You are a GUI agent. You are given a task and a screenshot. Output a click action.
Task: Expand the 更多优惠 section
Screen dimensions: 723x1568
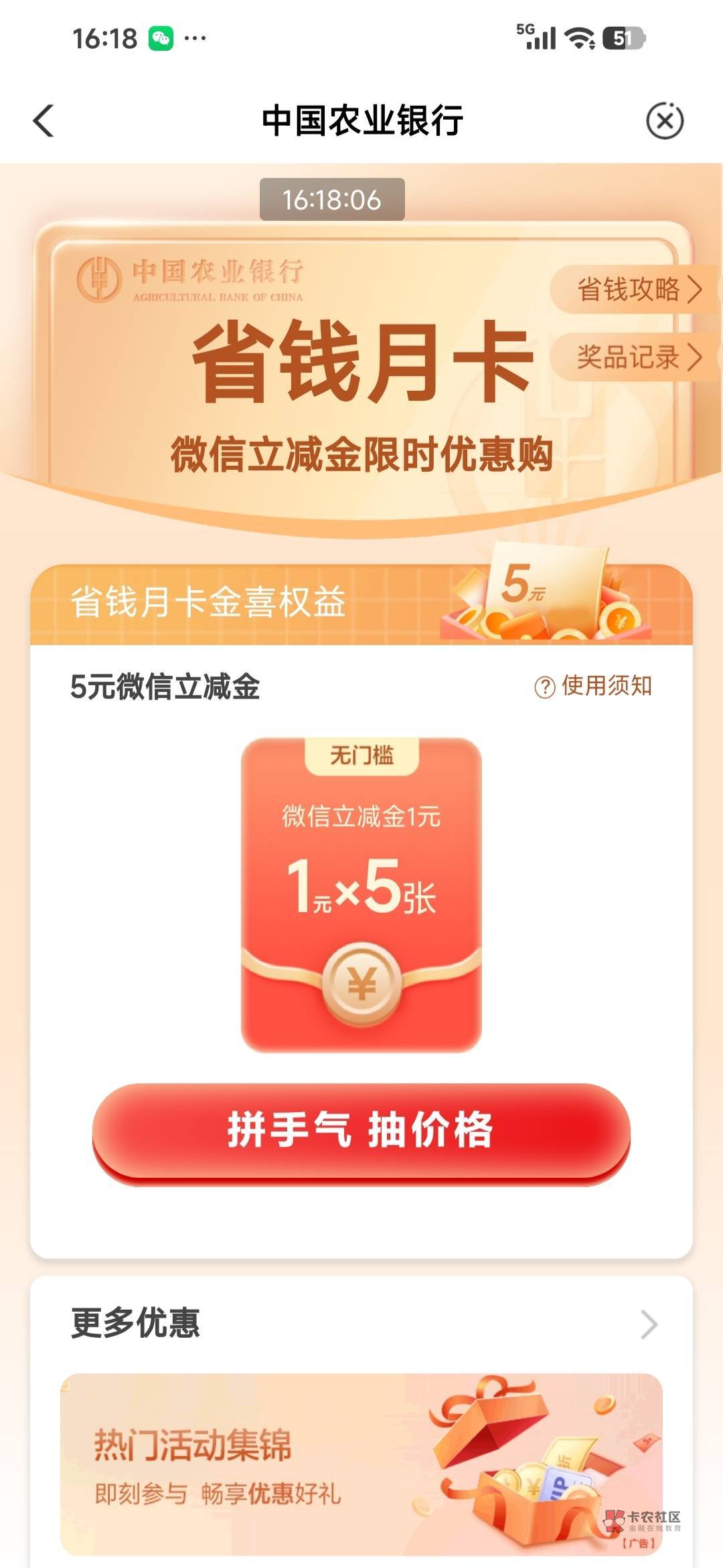click(361, 1323)
